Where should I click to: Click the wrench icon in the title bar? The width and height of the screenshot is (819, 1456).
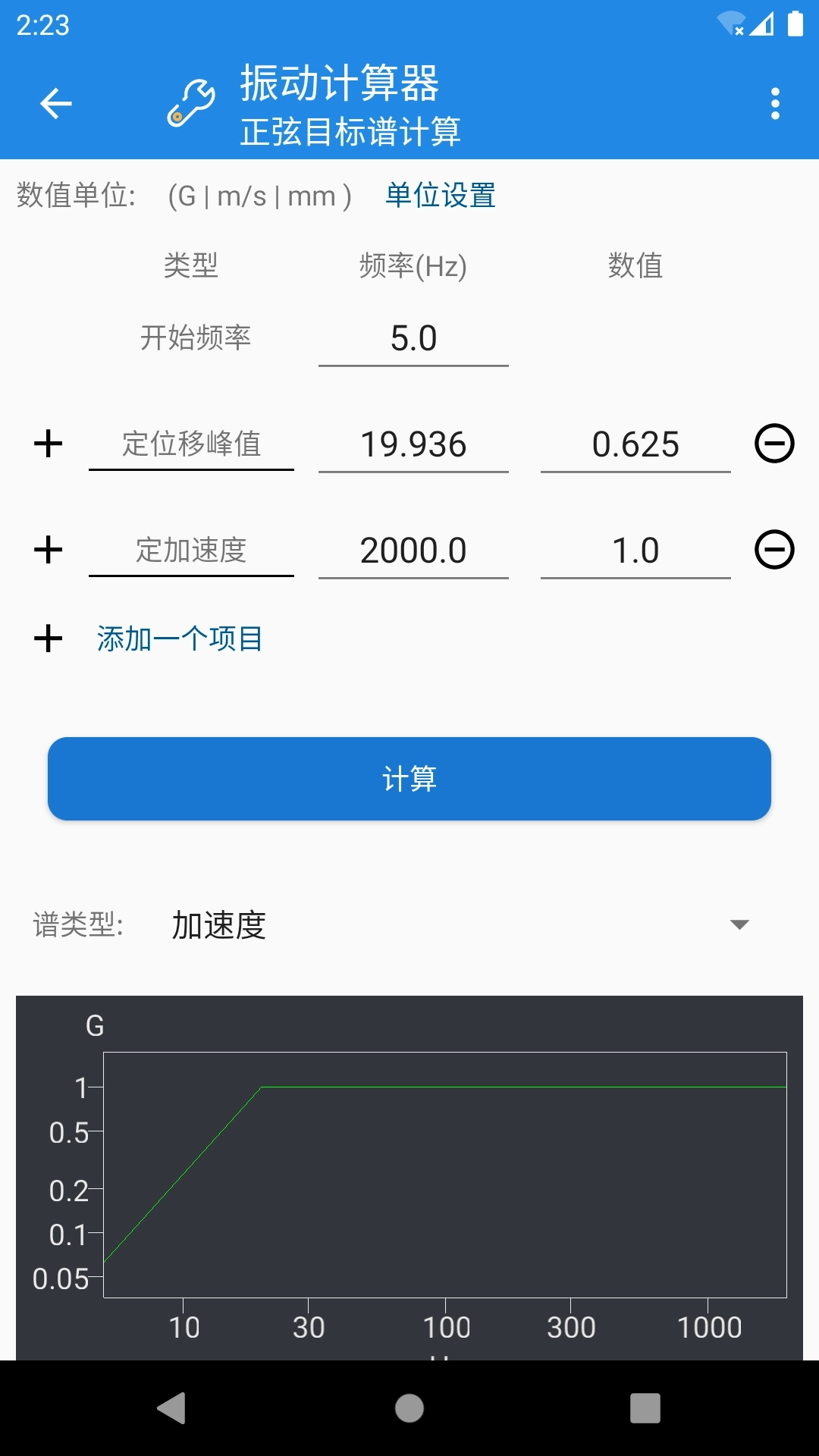(x=188, y=104)
